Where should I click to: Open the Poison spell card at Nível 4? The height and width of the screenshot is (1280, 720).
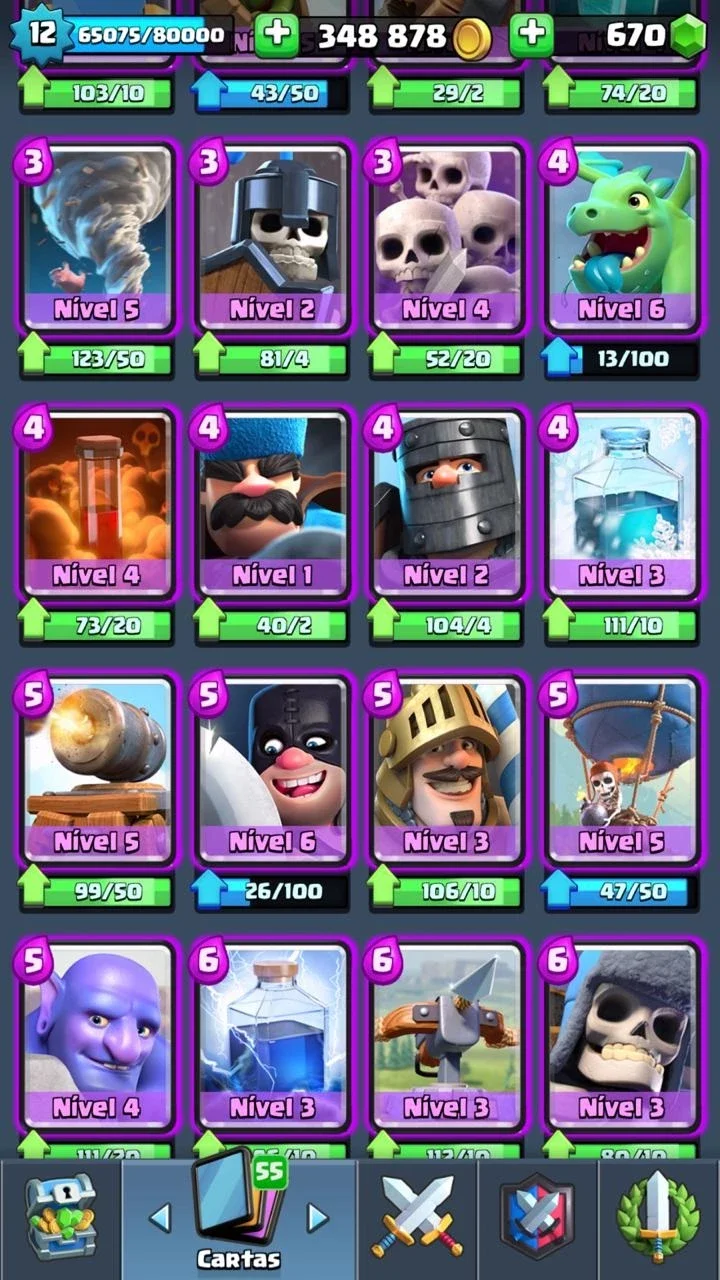(x=96, y=504)
